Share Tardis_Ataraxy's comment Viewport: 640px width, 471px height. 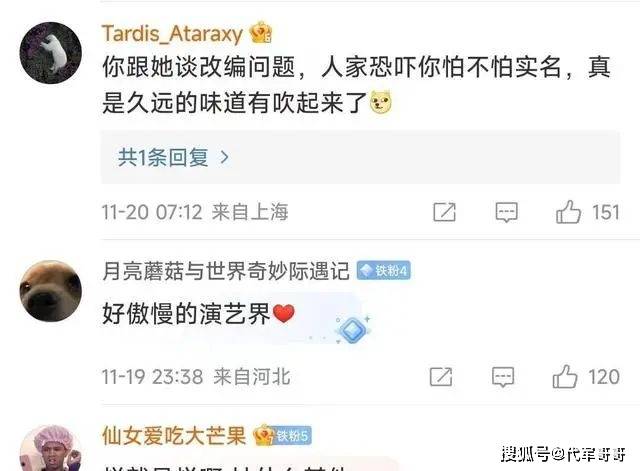444,211
